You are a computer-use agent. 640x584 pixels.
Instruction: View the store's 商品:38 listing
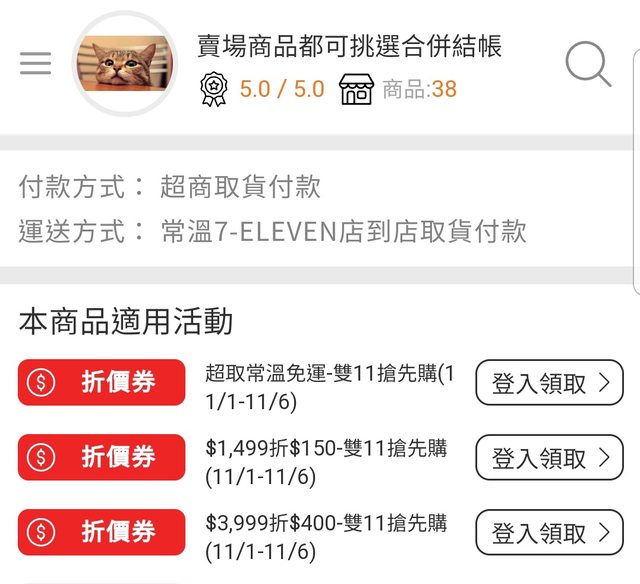[x=398, y=89]
